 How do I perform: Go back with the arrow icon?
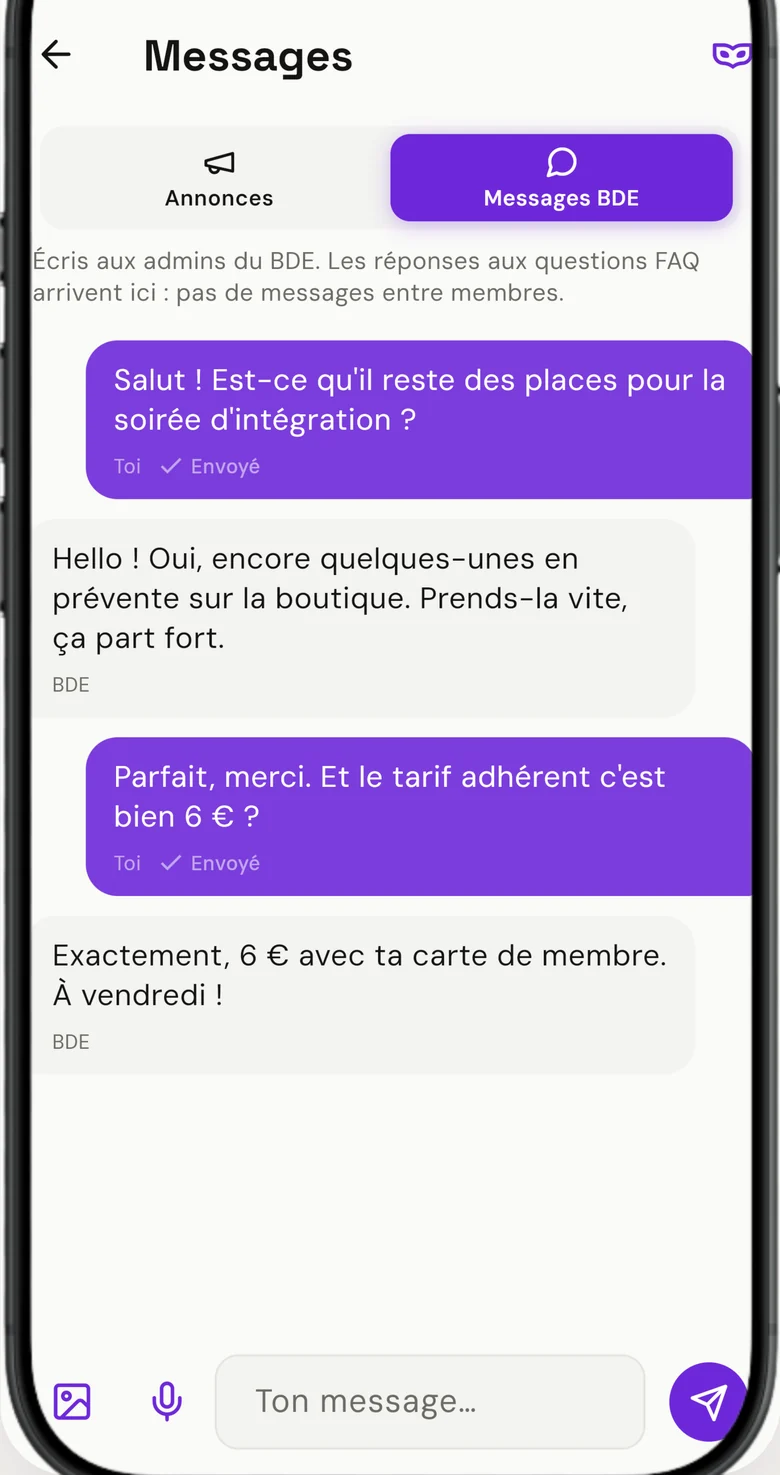click(56, 54)
